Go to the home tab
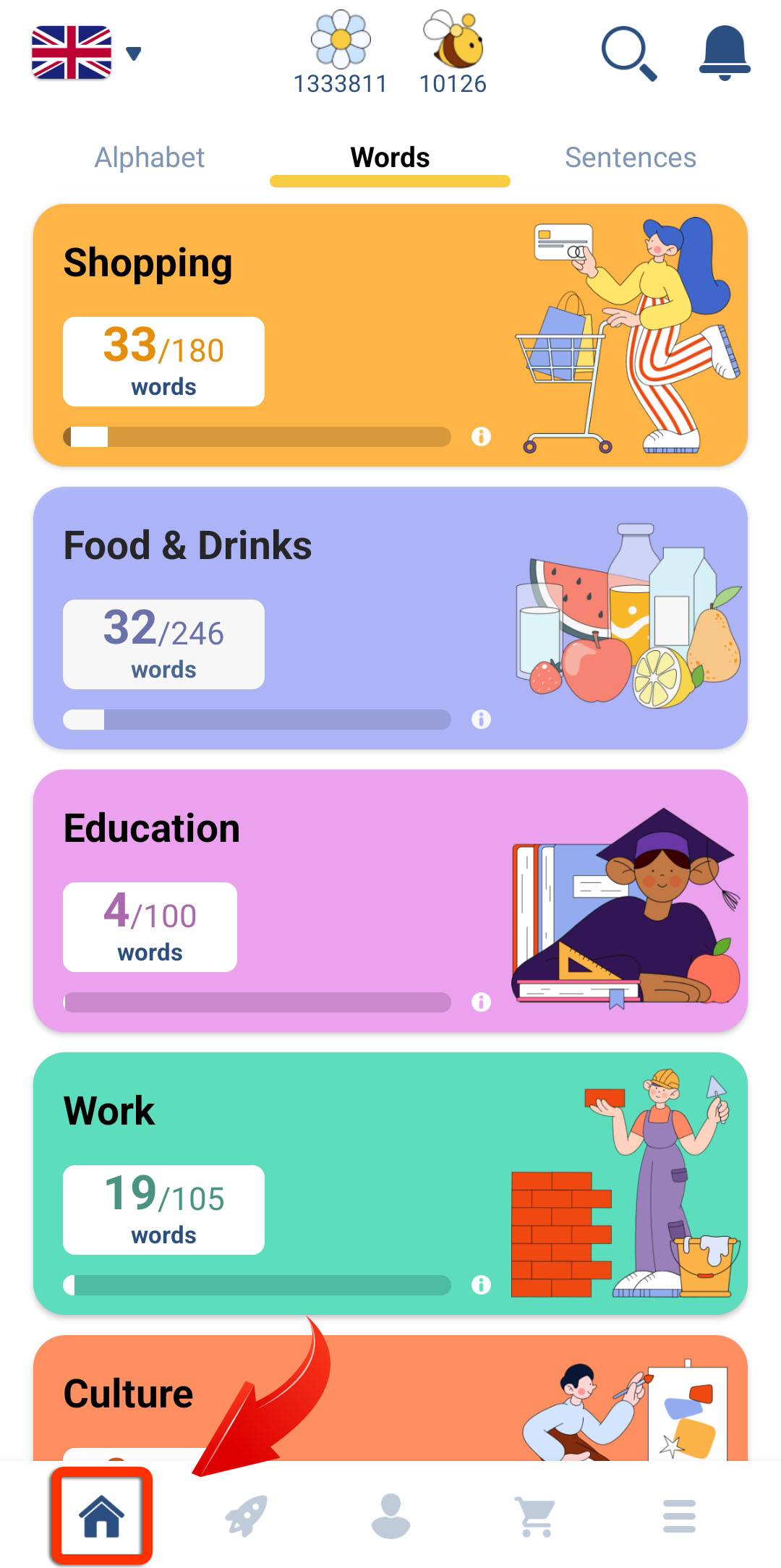 (x=101, y=1516)
